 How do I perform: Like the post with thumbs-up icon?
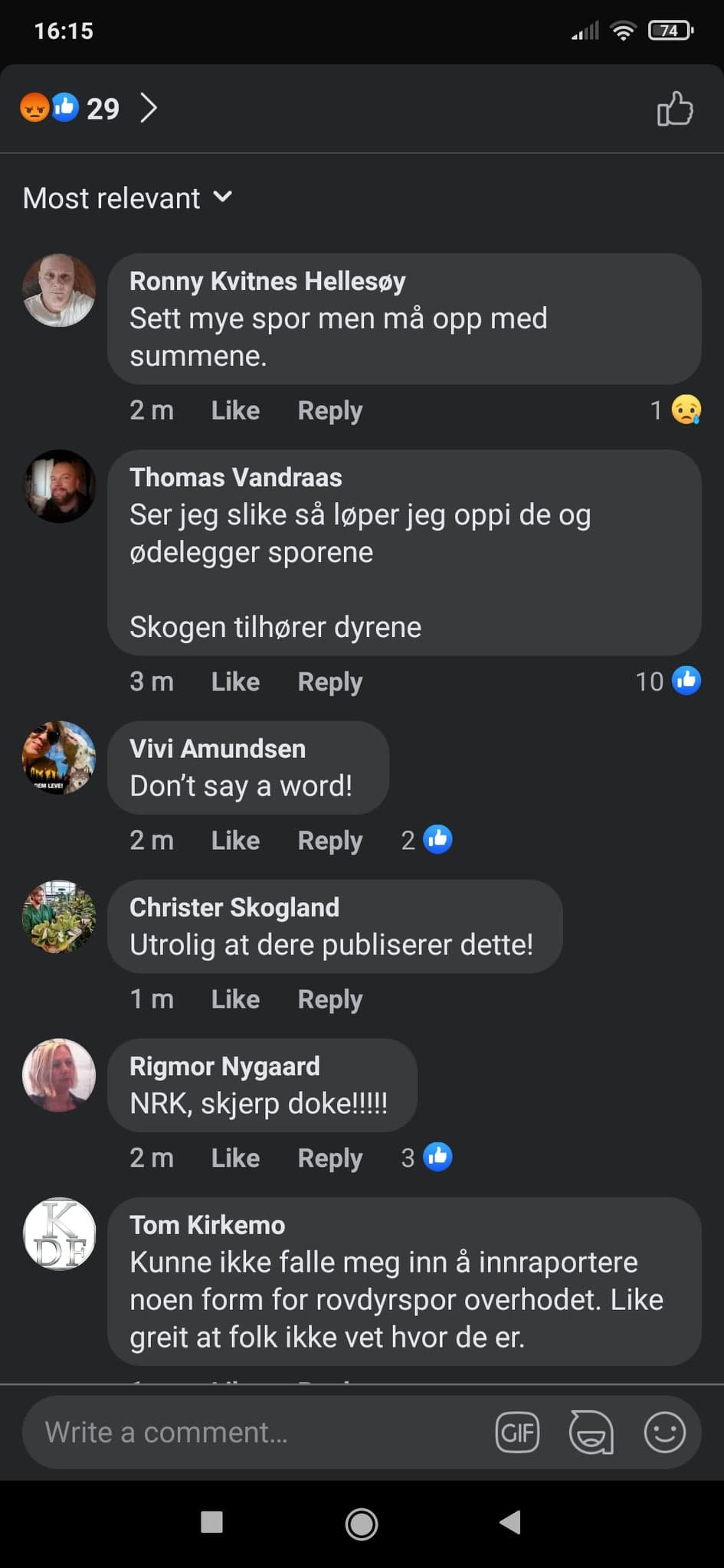point(674,109)
